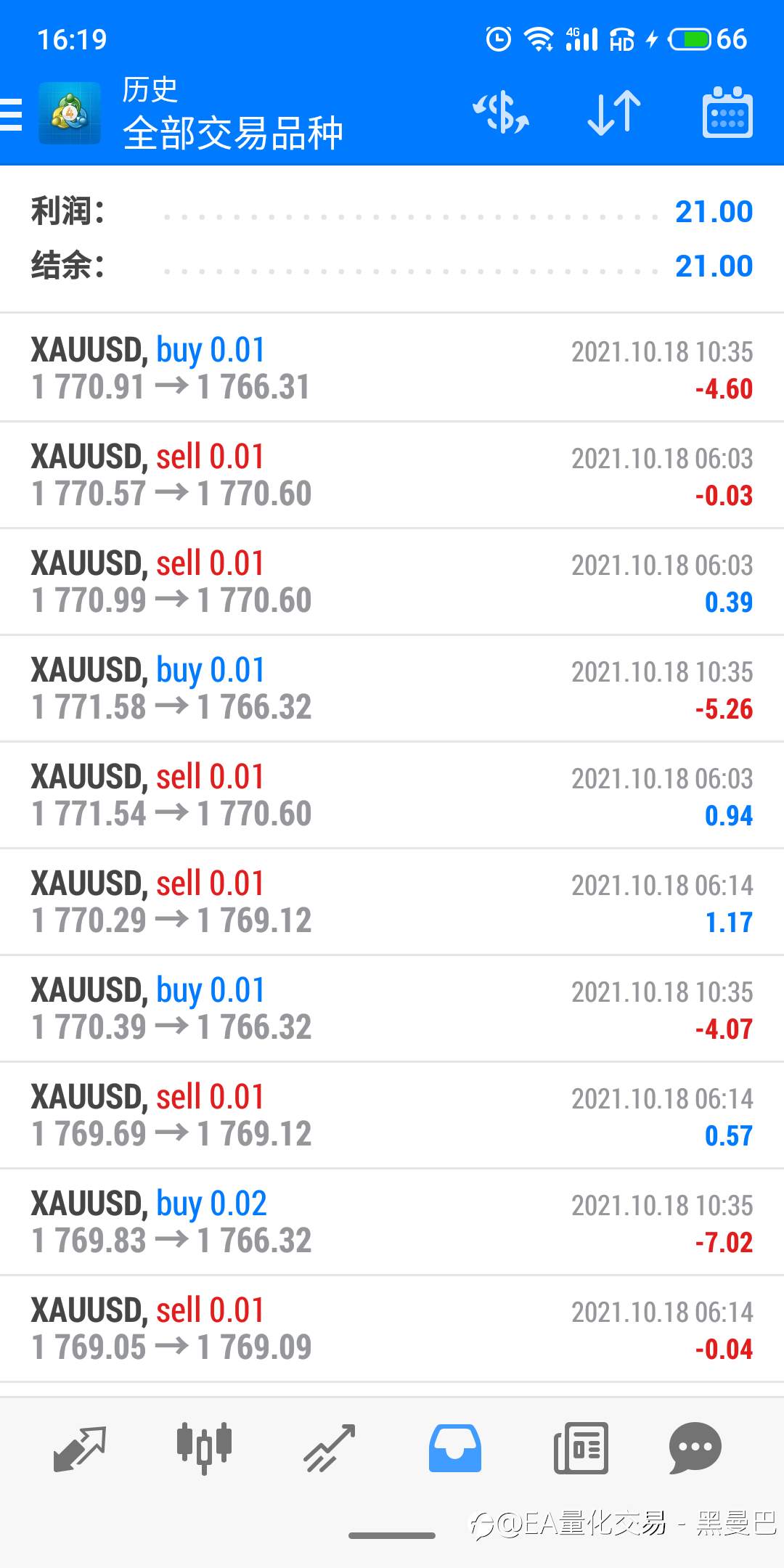Open the hamburger drawer menu
Screen dimensions: 784x1568
point(10,114)
